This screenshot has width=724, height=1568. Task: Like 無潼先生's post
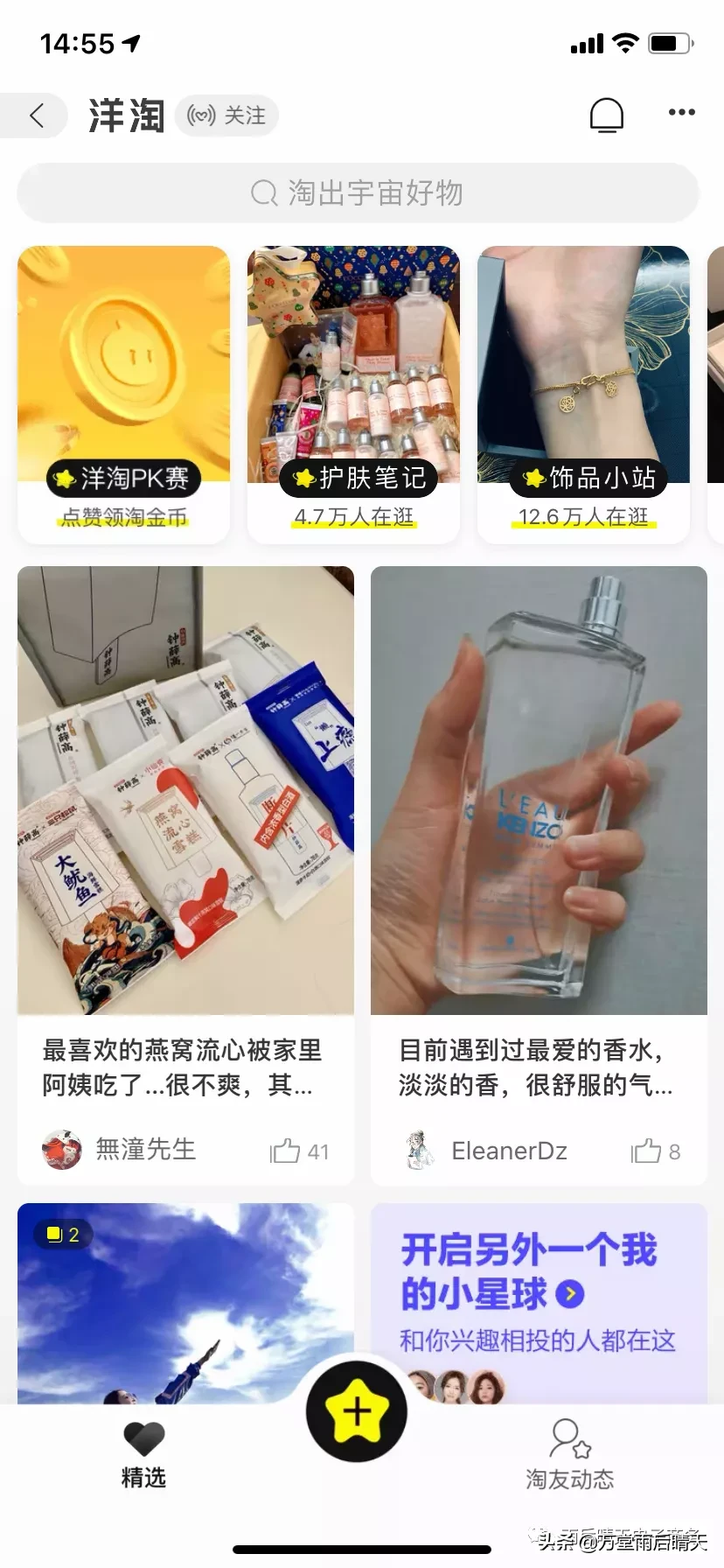coord(298,1151)
